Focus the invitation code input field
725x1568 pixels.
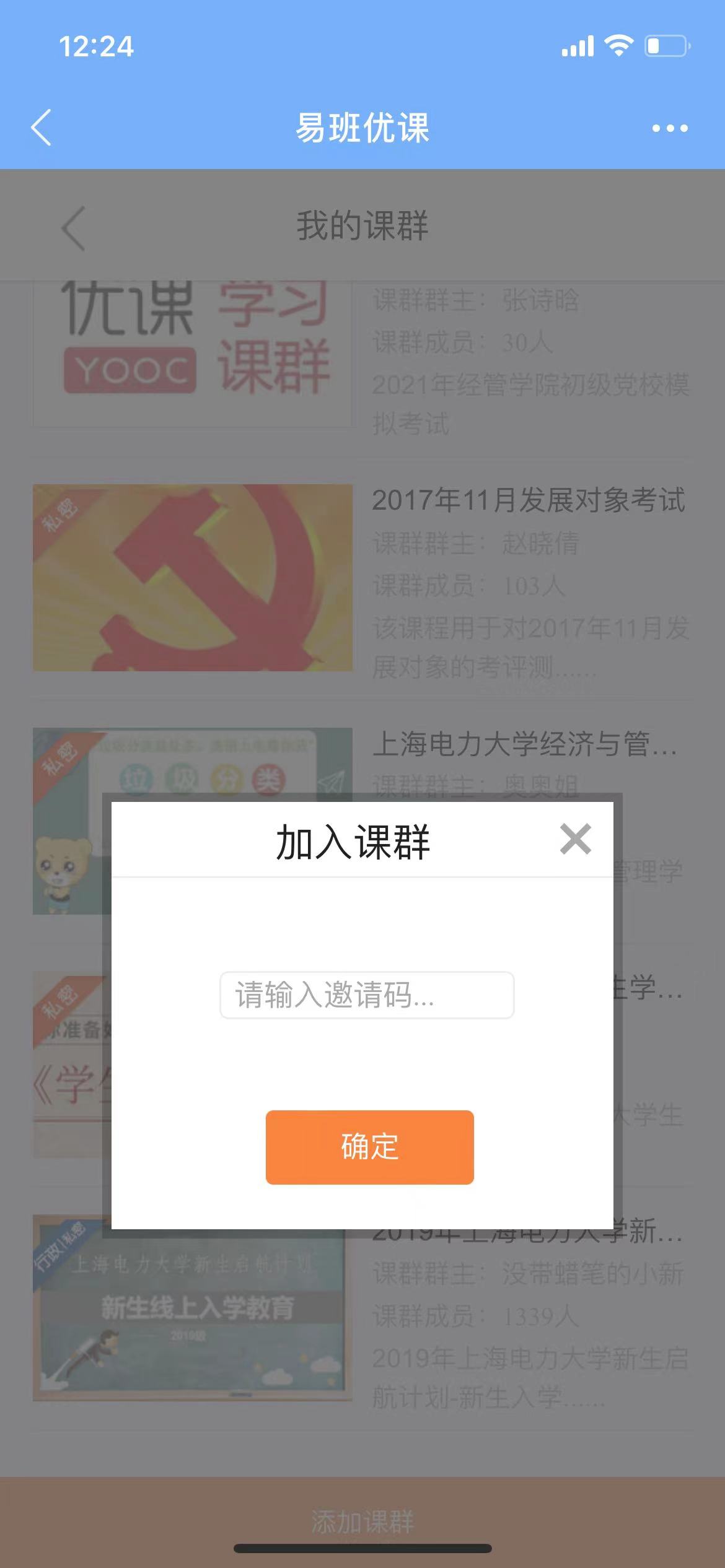coord(367,996)
